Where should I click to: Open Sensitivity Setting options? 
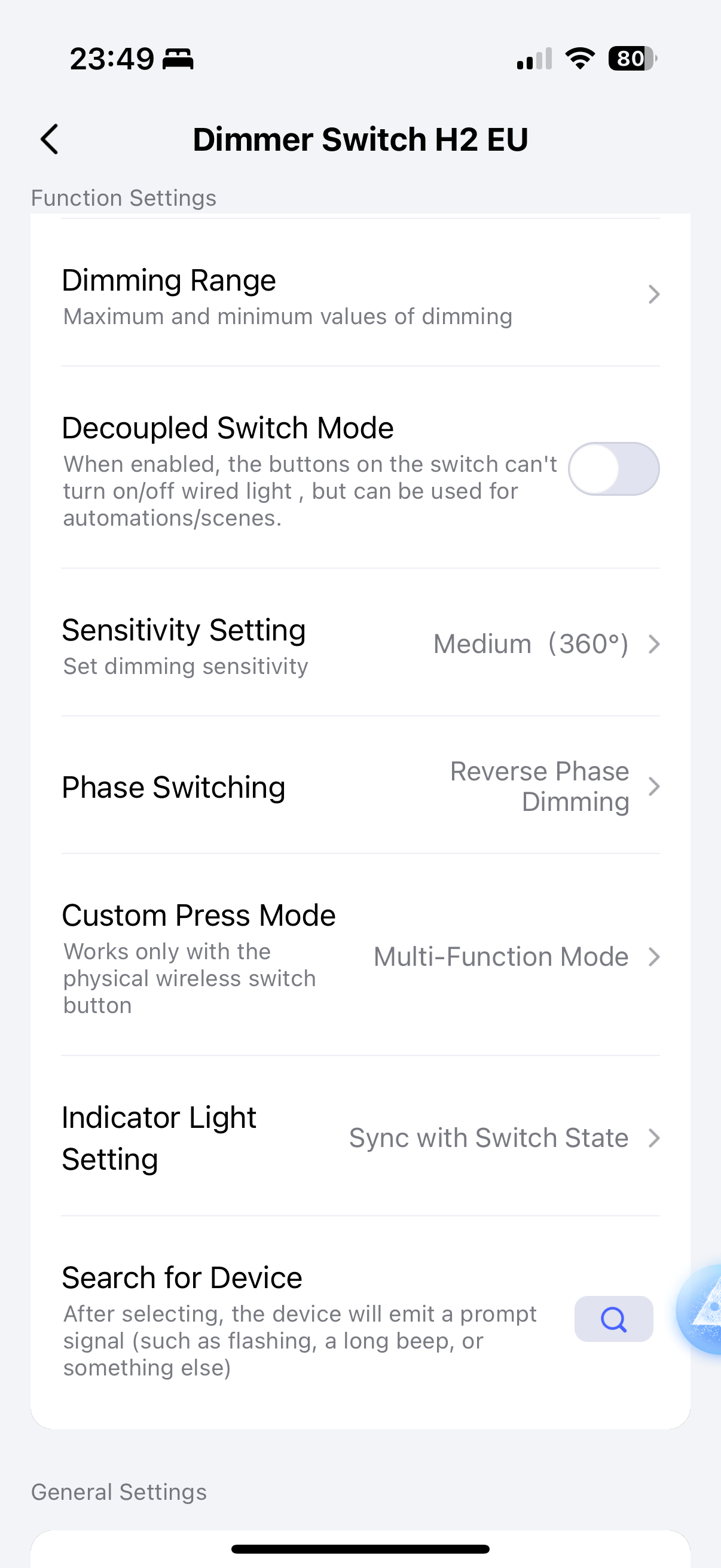click(360, 644)
